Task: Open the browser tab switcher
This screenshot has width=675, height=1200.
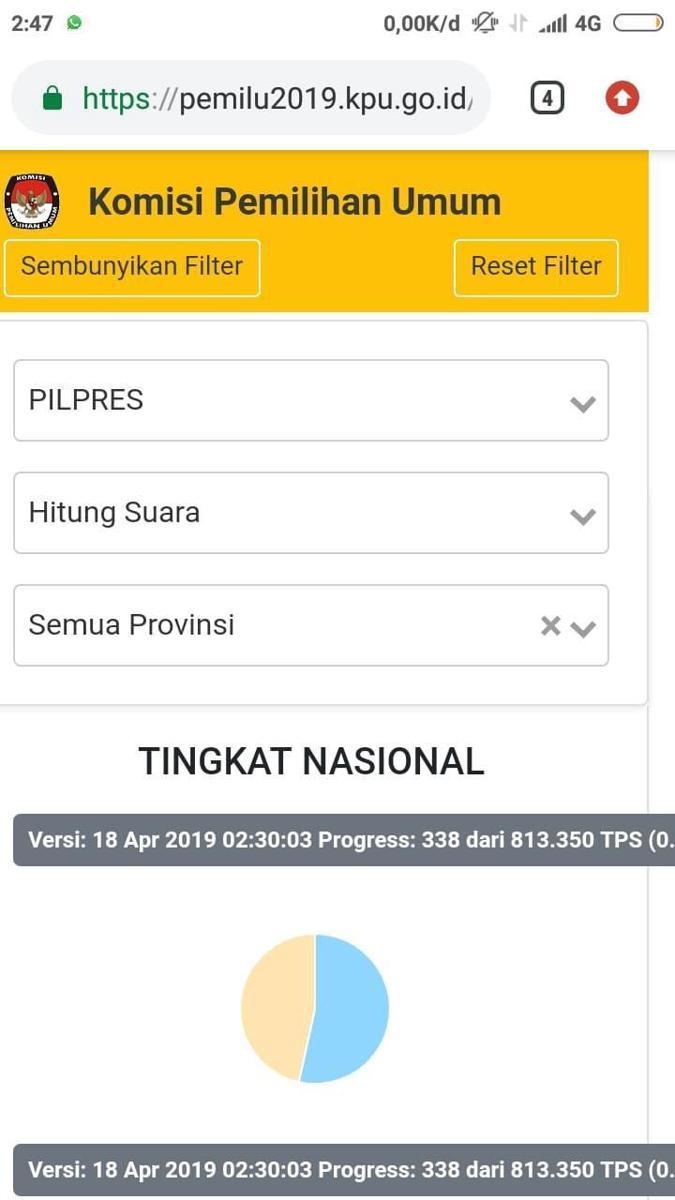Action: 547,98
